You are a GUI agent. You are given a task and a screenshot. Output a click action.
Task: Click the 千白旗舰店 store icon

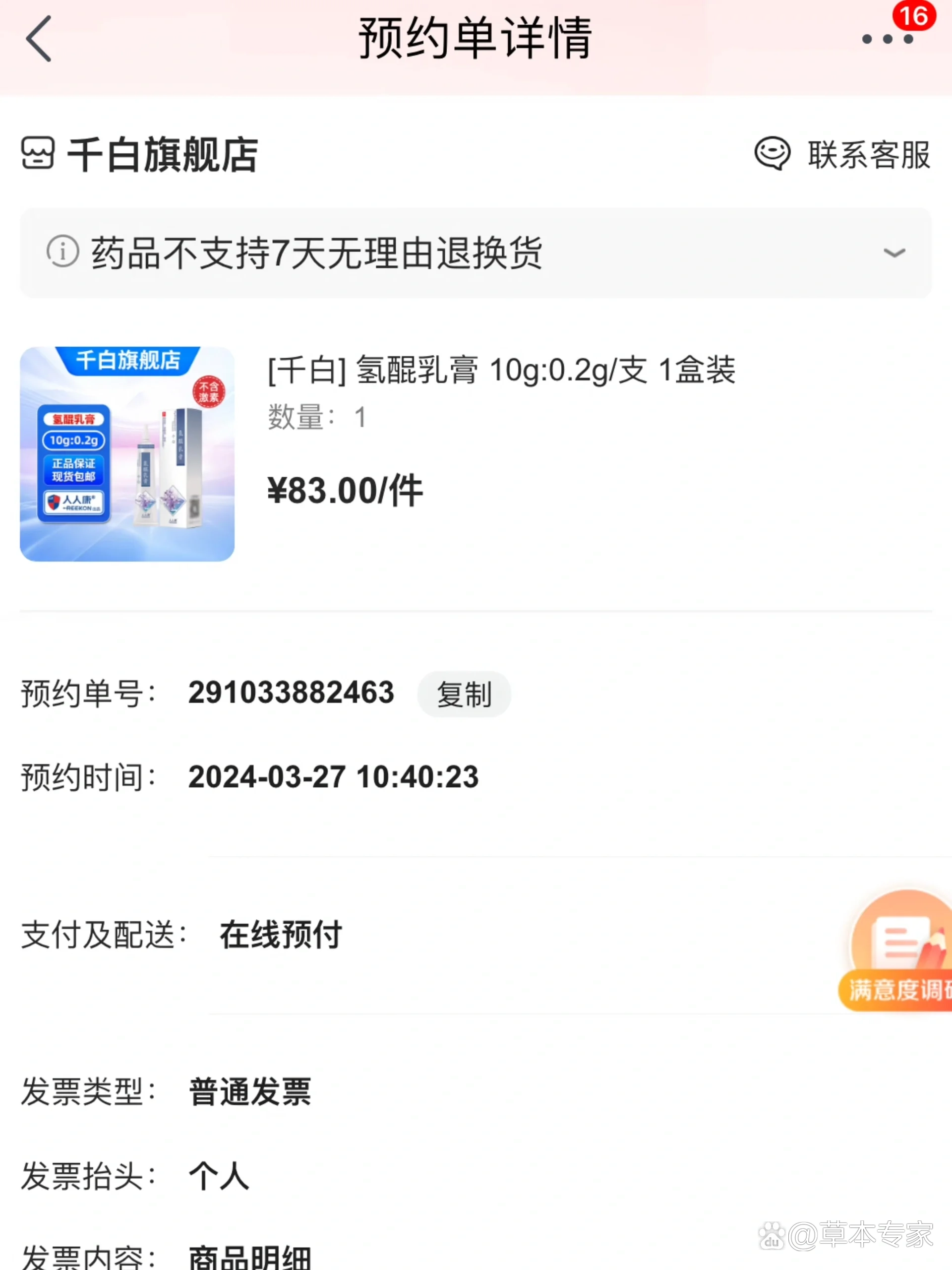coord(38,154)
